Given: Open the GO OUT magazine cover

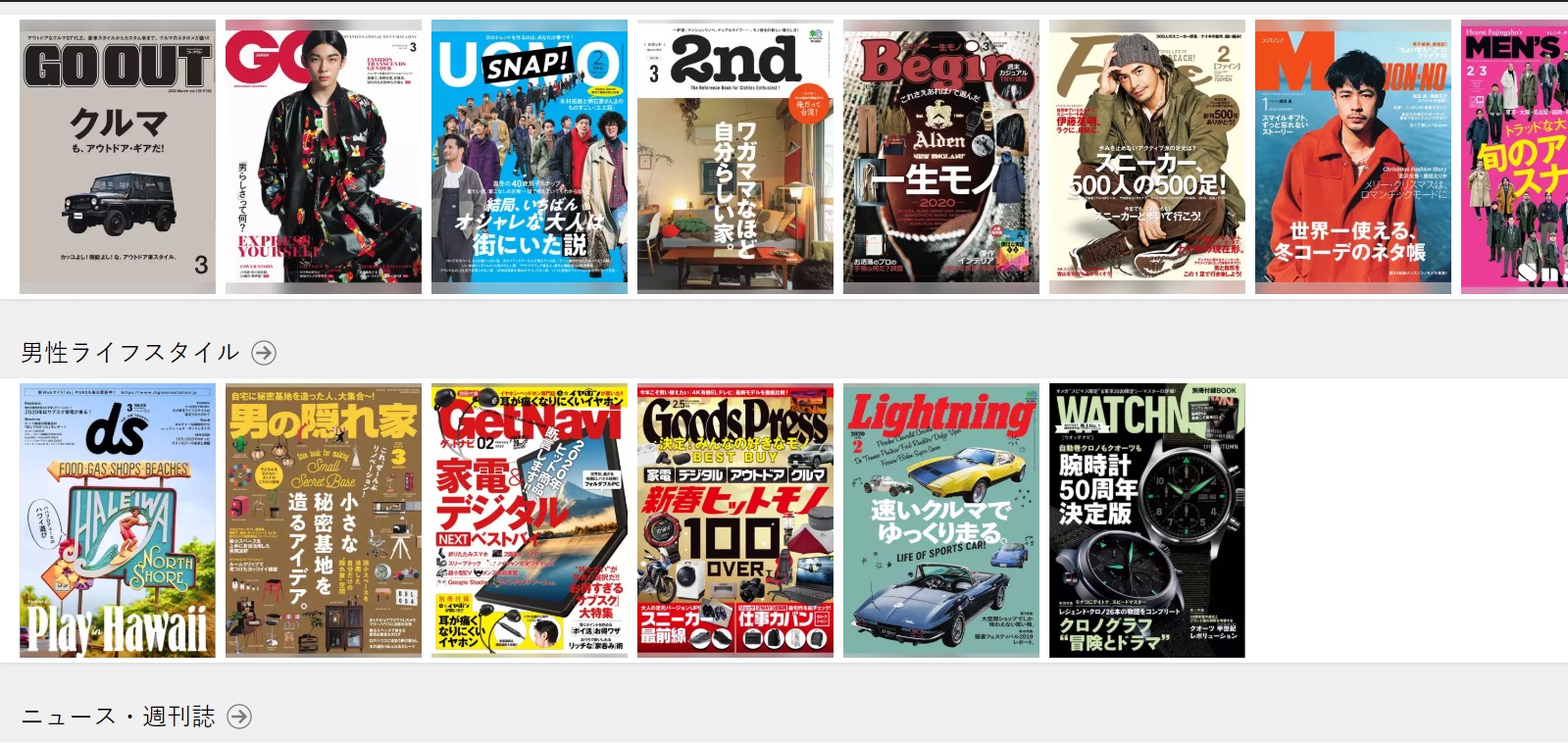Looking at the screenshot, I should [118, 157].
